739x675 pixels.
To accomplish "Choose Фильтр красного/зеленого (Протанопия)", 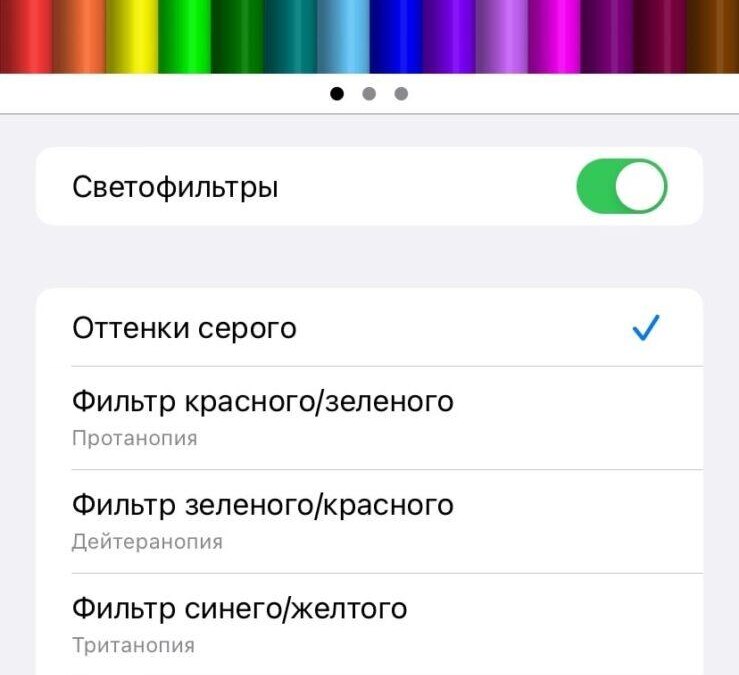I will point(368,417).
